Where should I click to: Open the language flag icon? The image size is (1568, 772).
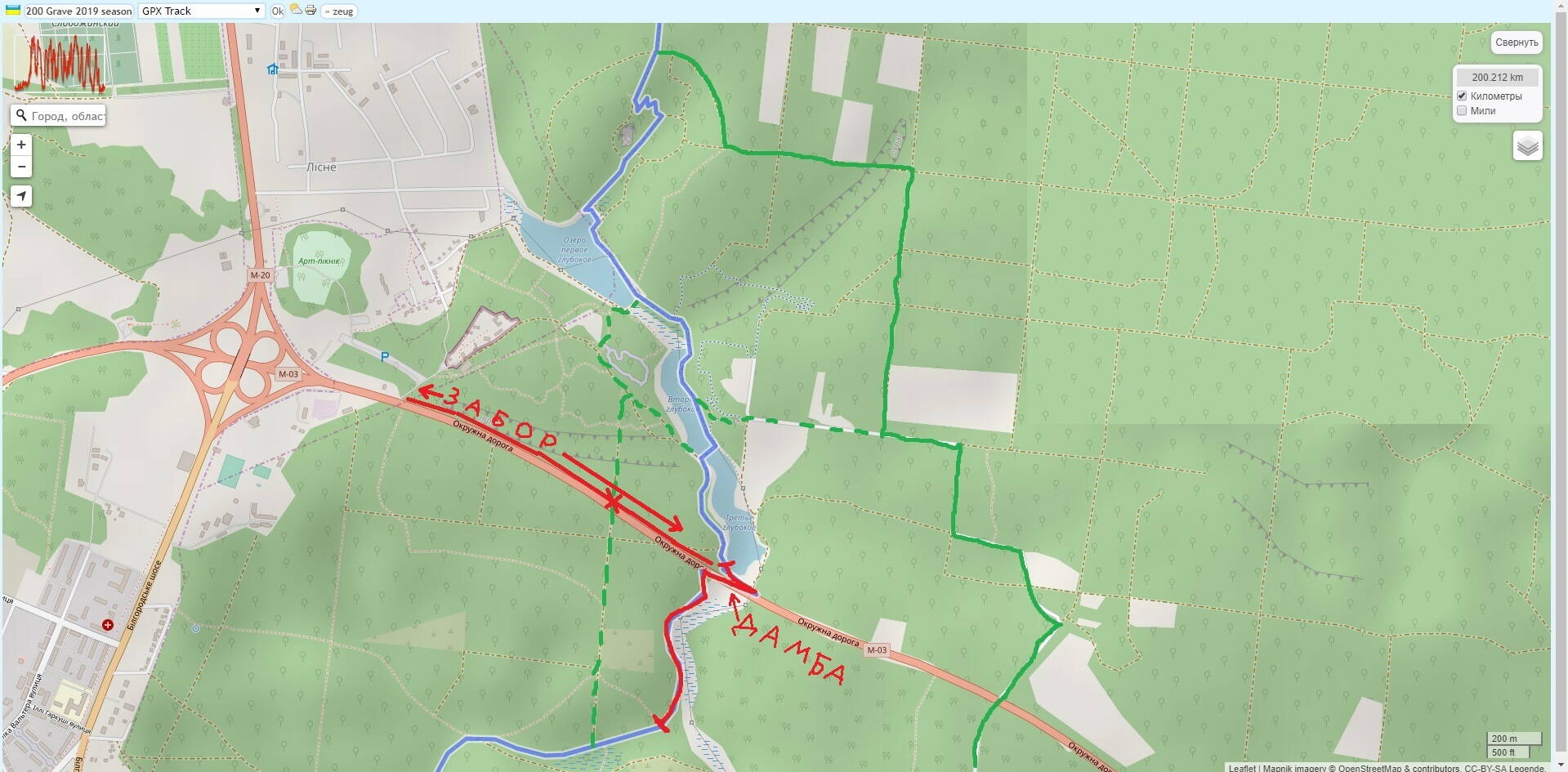(x=13, y=10)
